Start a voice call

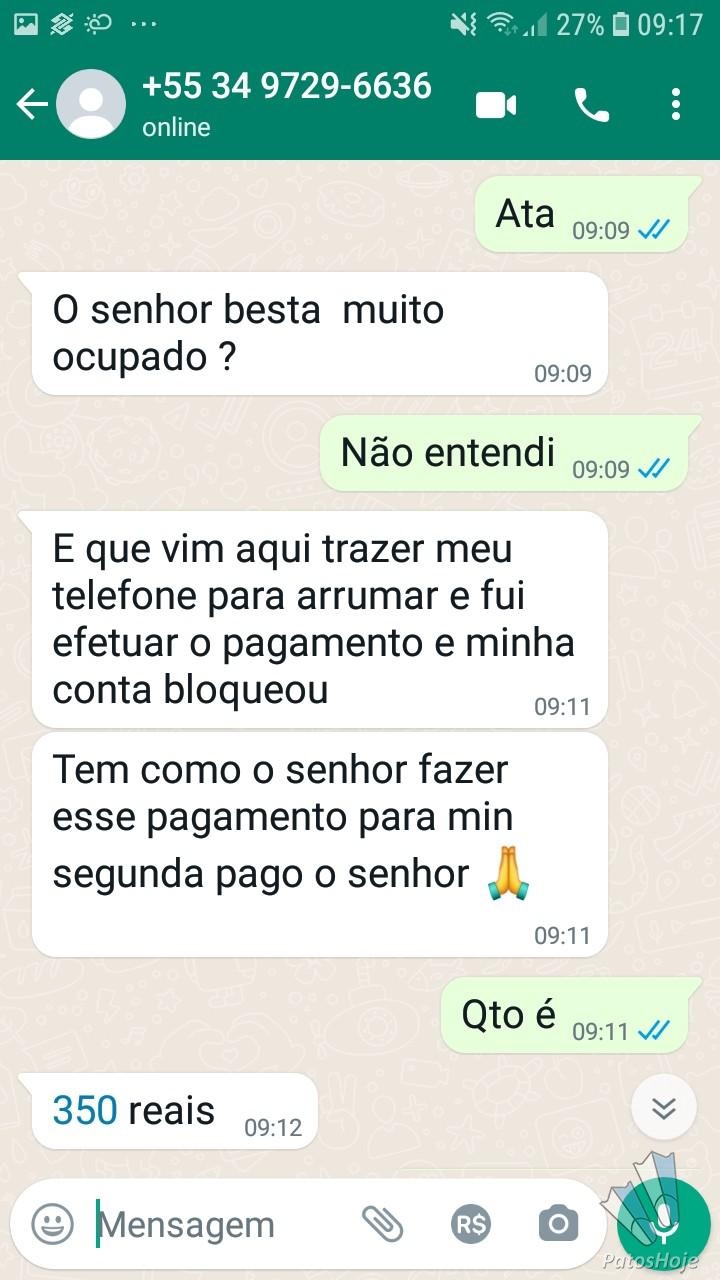pyautogui.click(x=591, y=104)
